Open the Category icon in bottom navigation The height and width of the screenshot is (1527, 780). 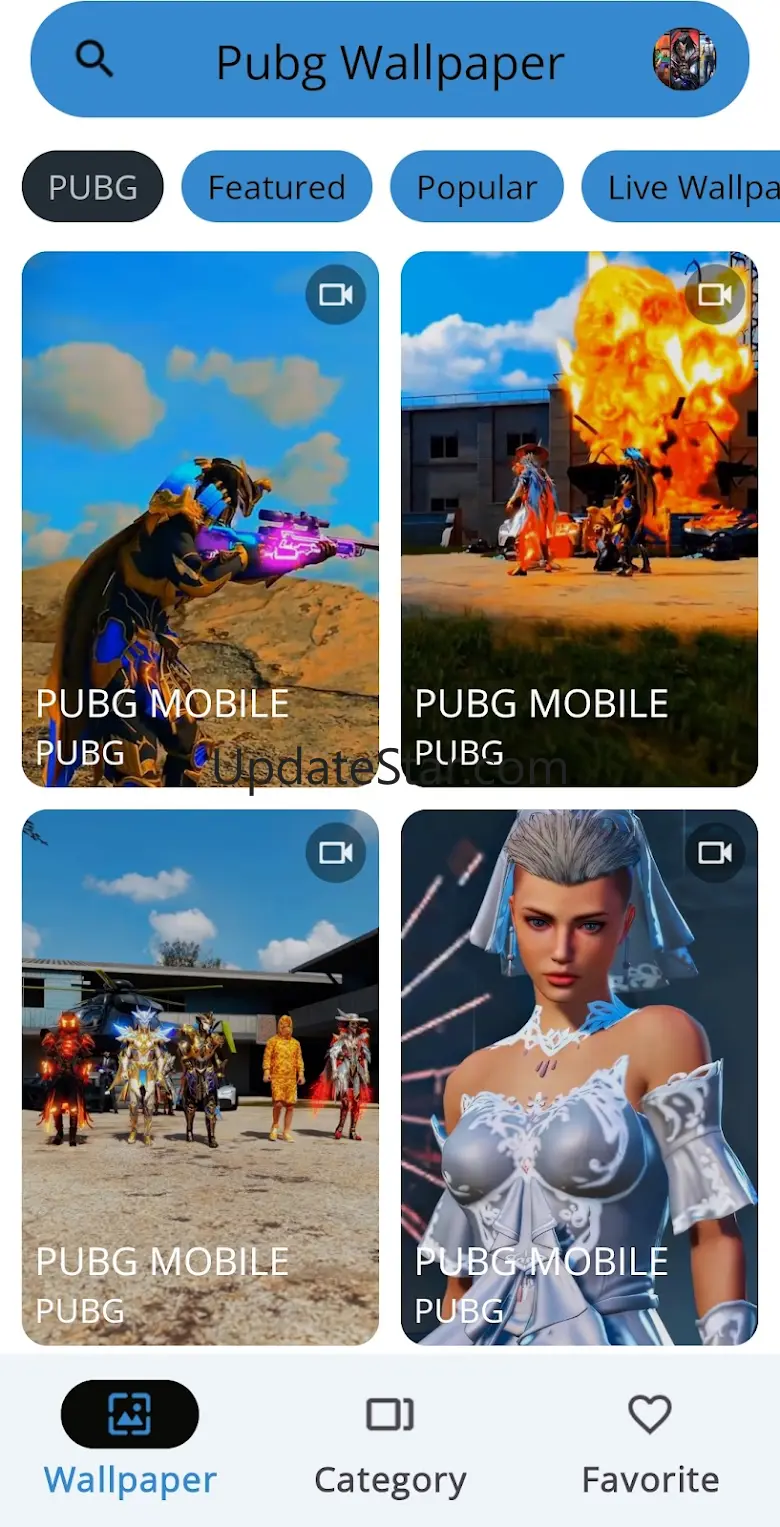389,1413
